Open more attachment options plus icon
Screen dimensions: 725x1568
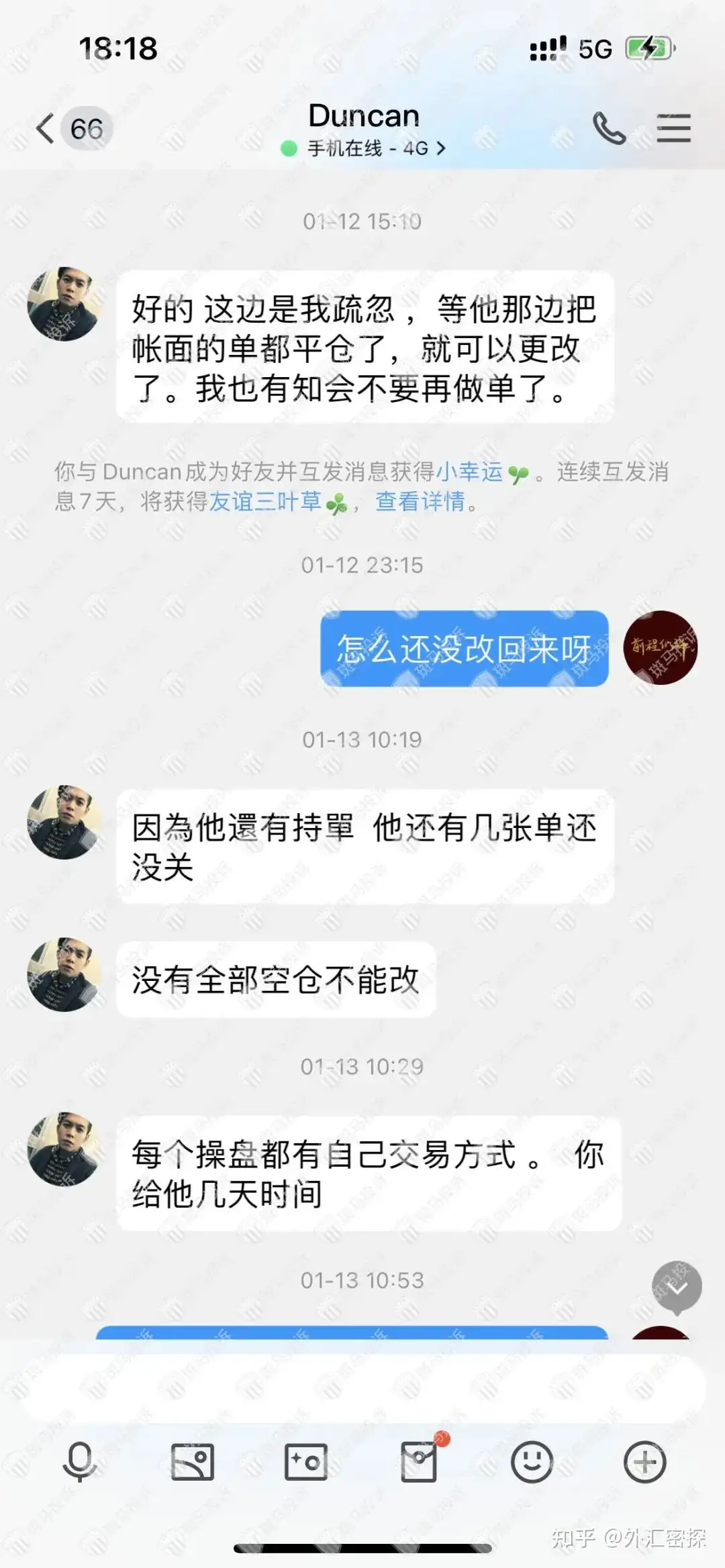pos(644,1461)
